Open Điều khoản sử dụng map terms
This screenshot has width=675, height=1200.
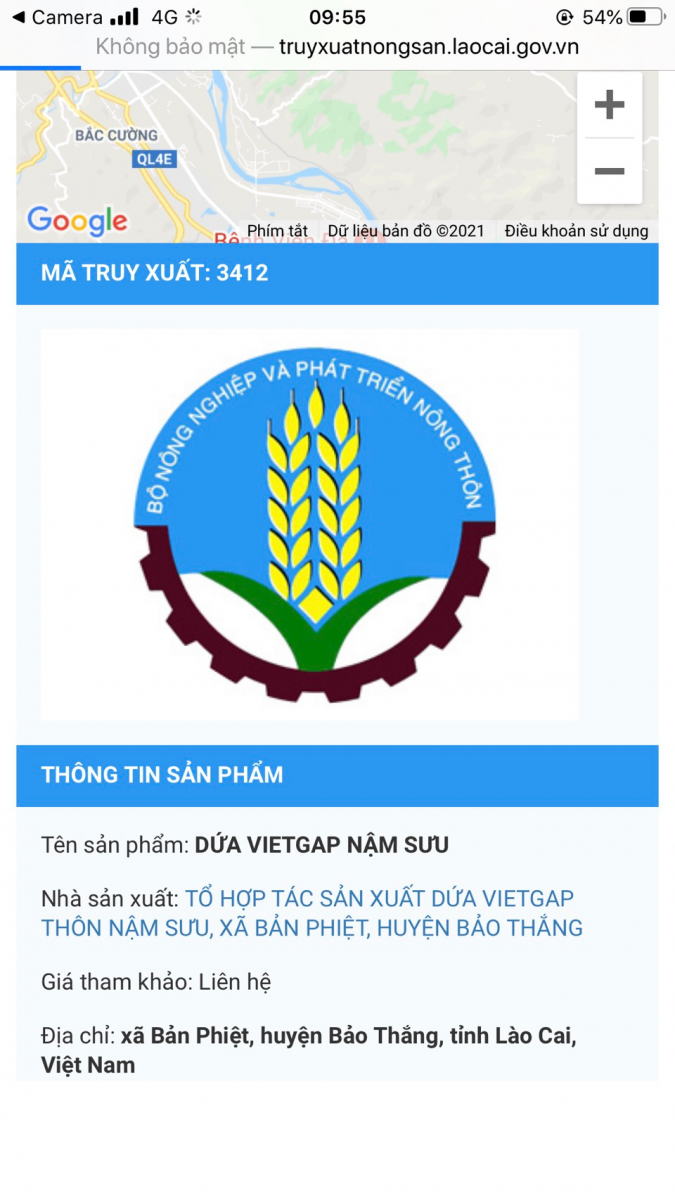[576, 231]
